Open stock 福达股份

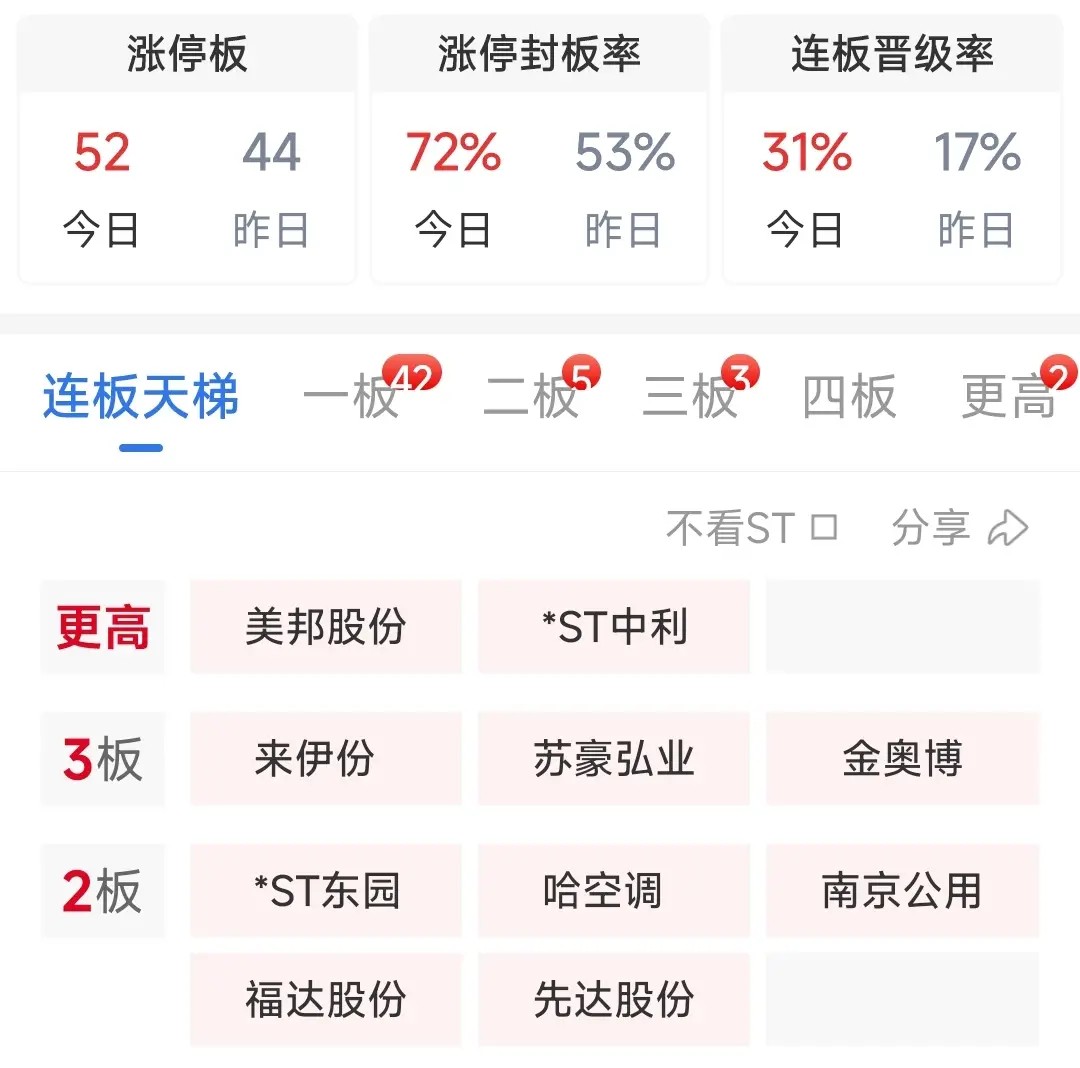click(x=326, y=999)
